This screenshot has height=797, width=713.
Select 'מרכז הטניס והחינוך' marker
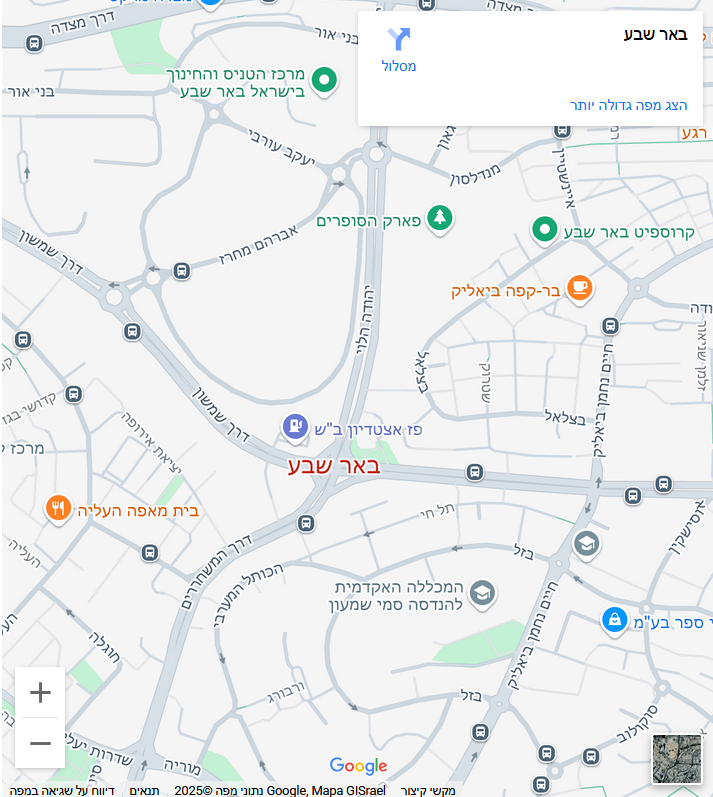324,80
